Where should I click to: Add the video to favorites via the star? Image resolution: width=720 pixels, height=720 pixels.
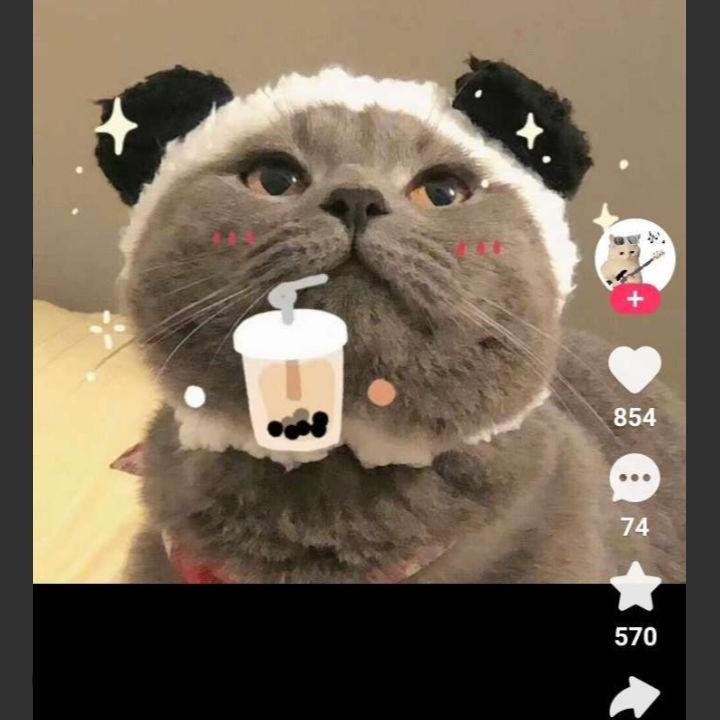635,588
